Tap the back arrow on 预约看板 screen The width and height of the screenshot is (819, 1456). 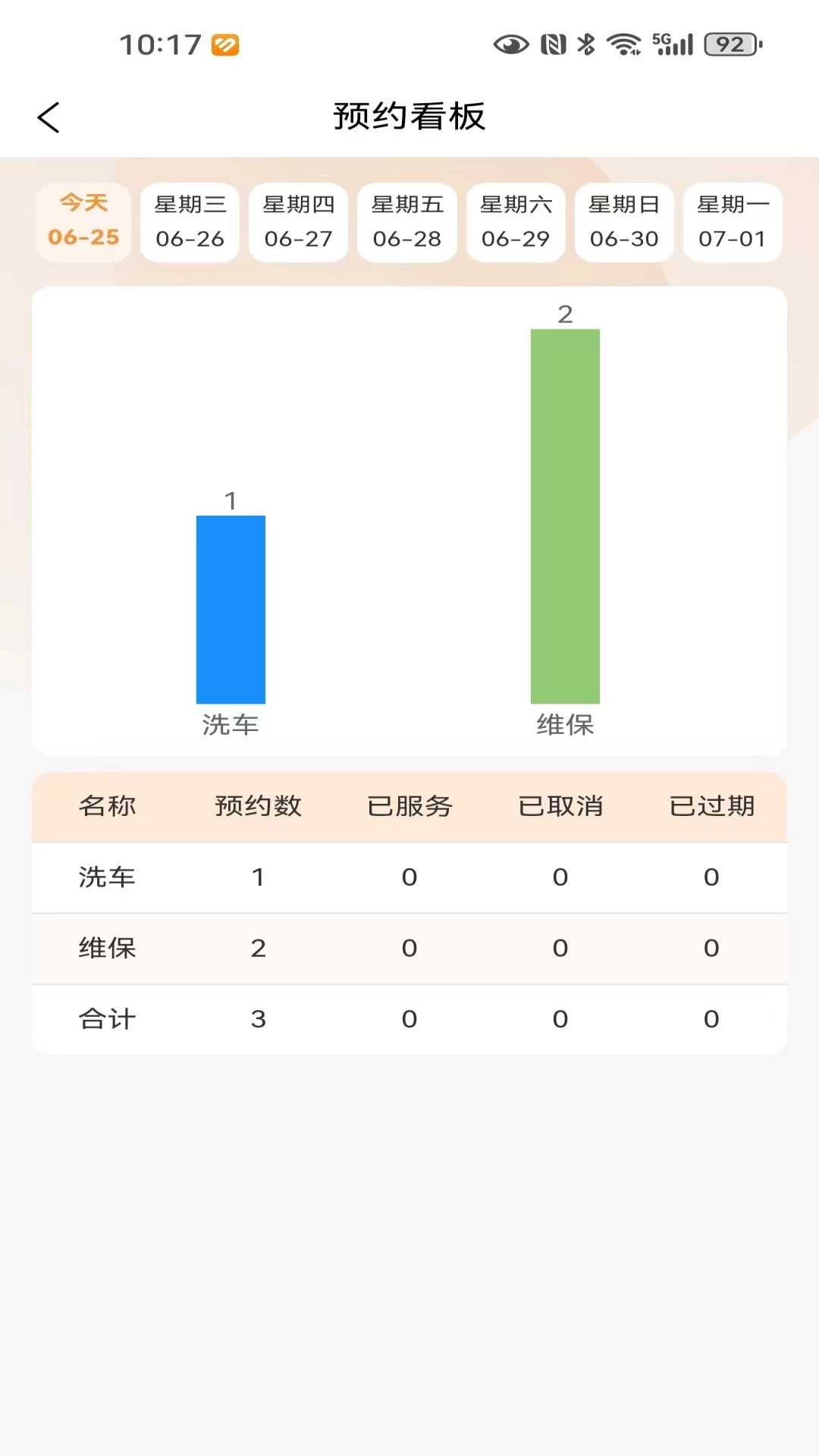(48, 118)
